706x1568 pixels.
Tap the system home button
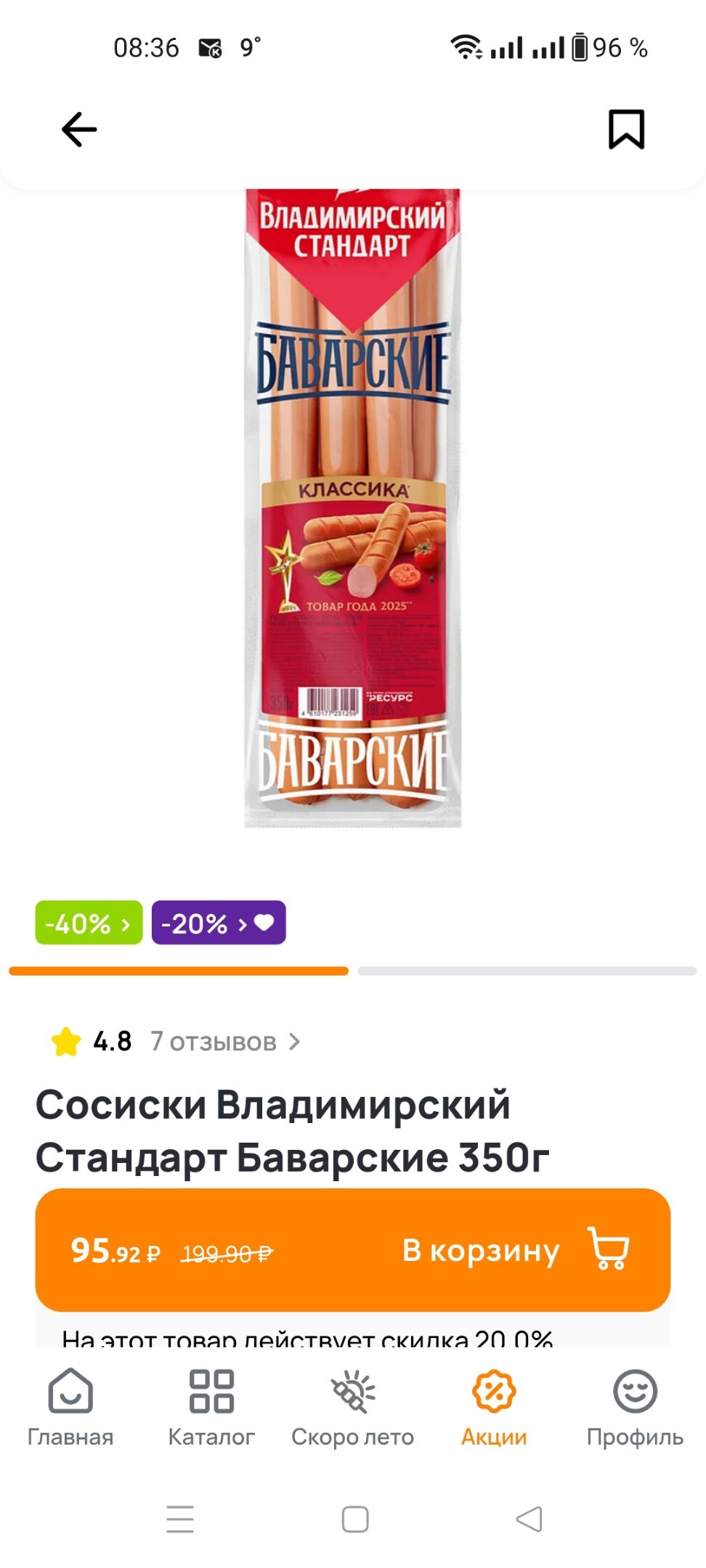355,1519
